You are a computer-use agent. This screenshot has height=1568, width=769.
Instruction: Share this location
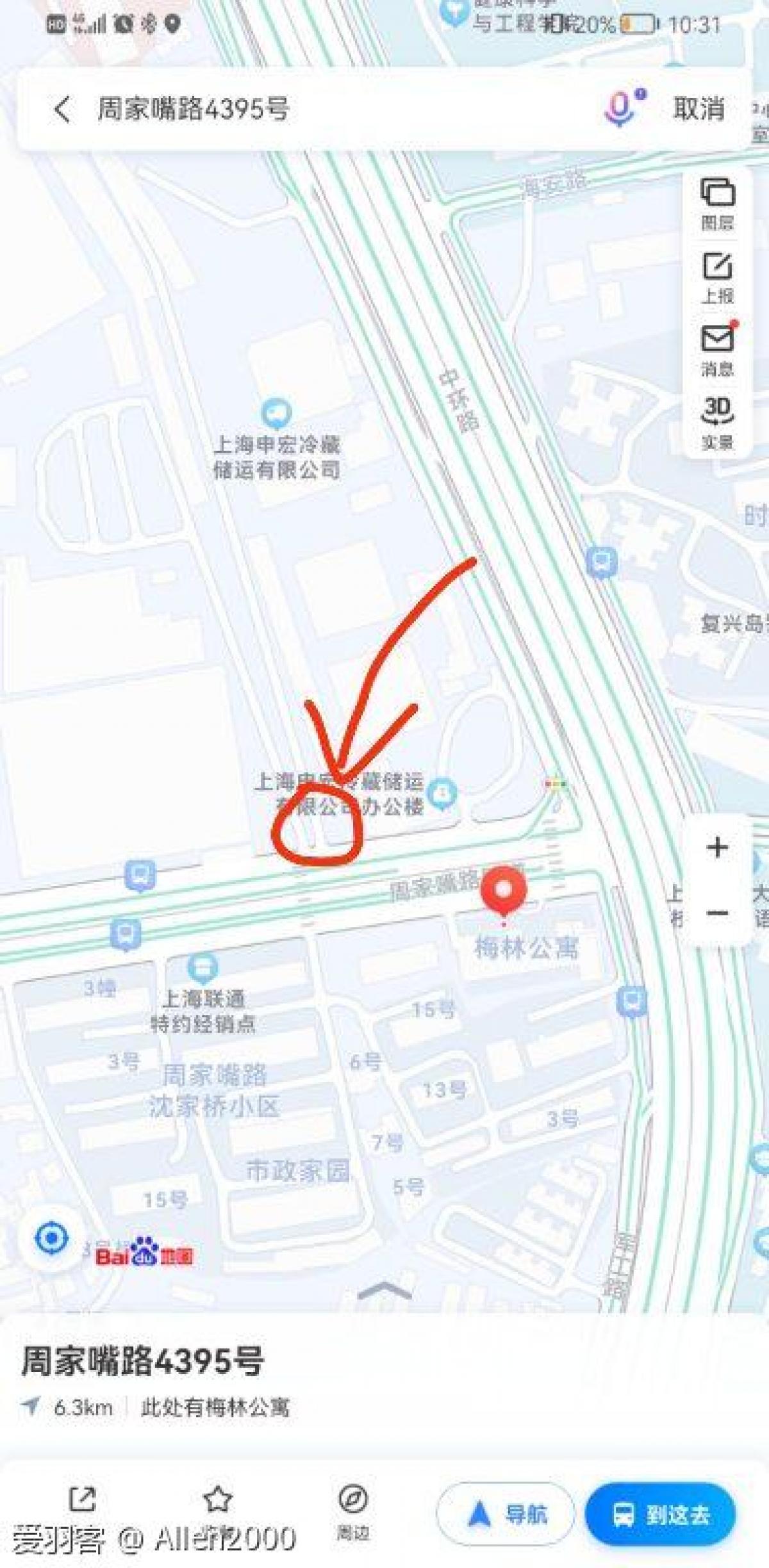tap(83, 1500)
